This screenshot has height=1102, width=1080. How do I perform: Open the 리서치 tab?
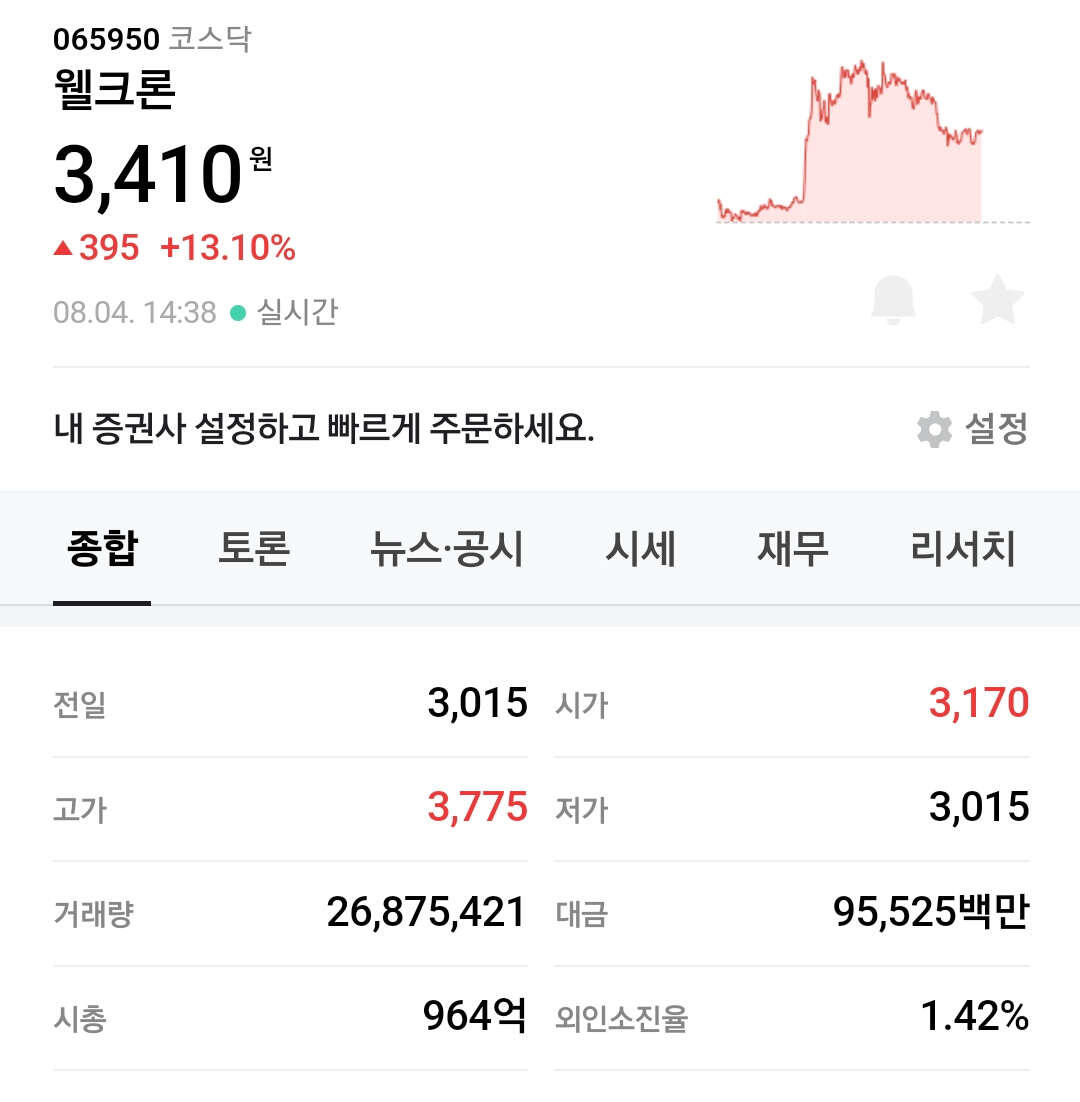[963, 548]
